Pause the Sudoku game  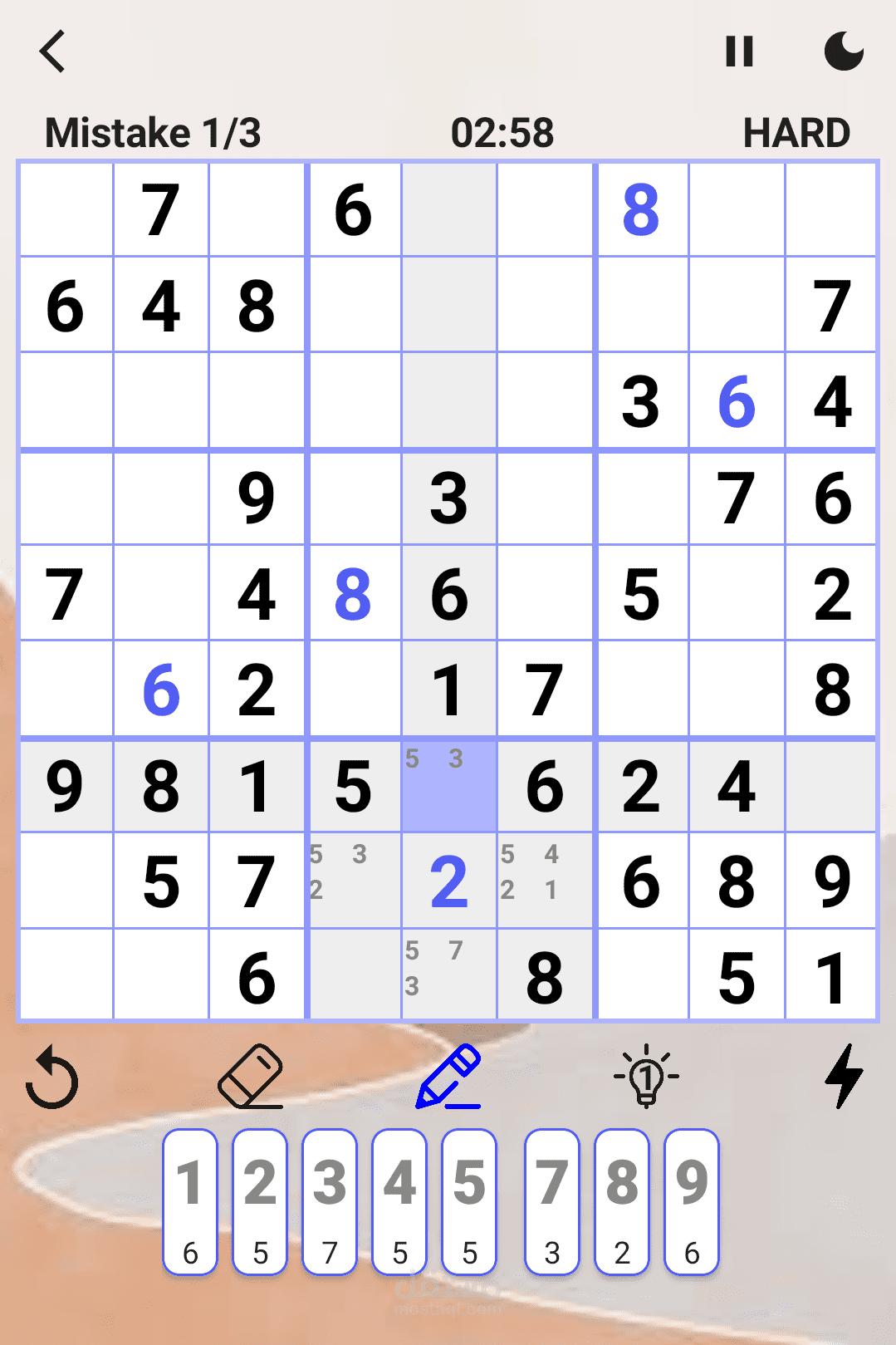(739, 52)
